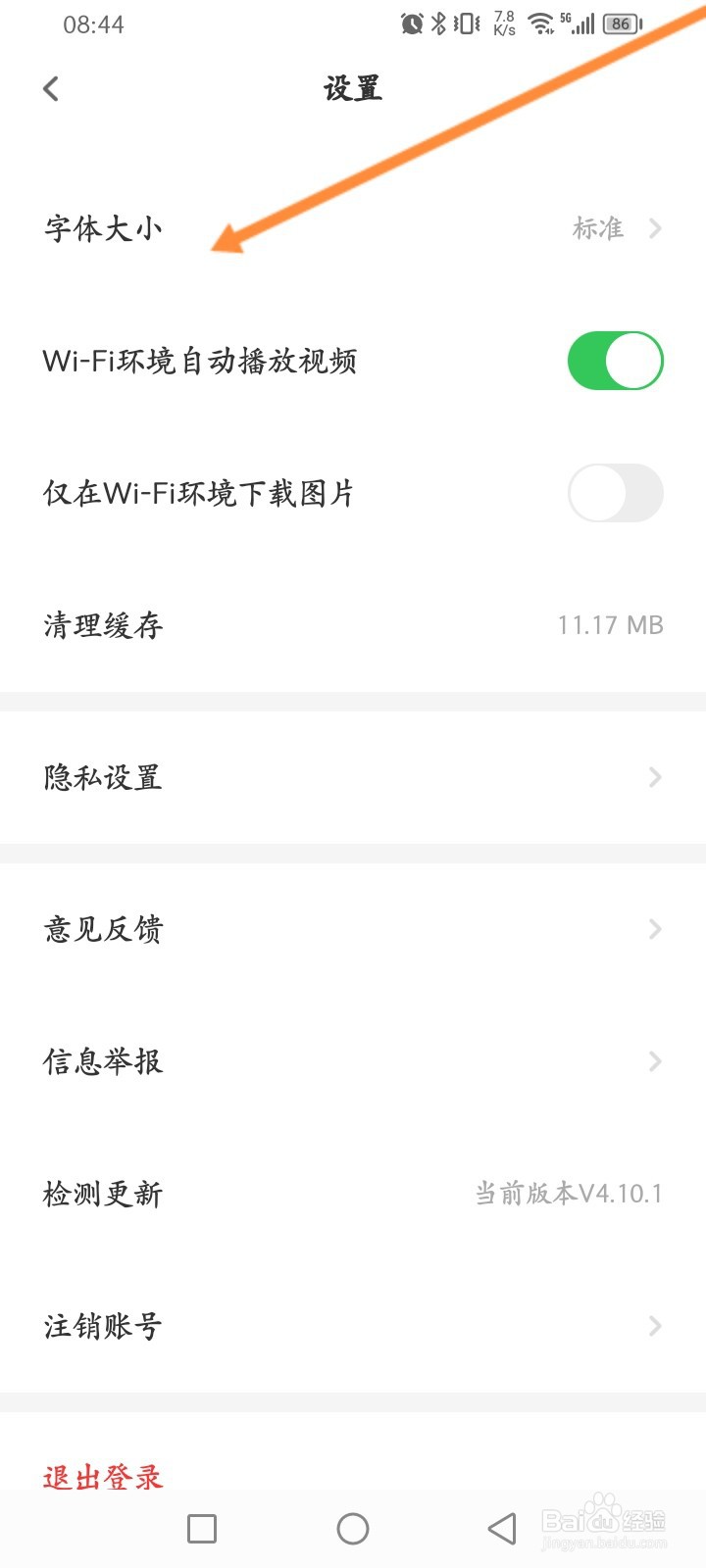Open 意见反馈 feedback
The width and height of the screenshot is (706, 1568).
pos(353,929)
